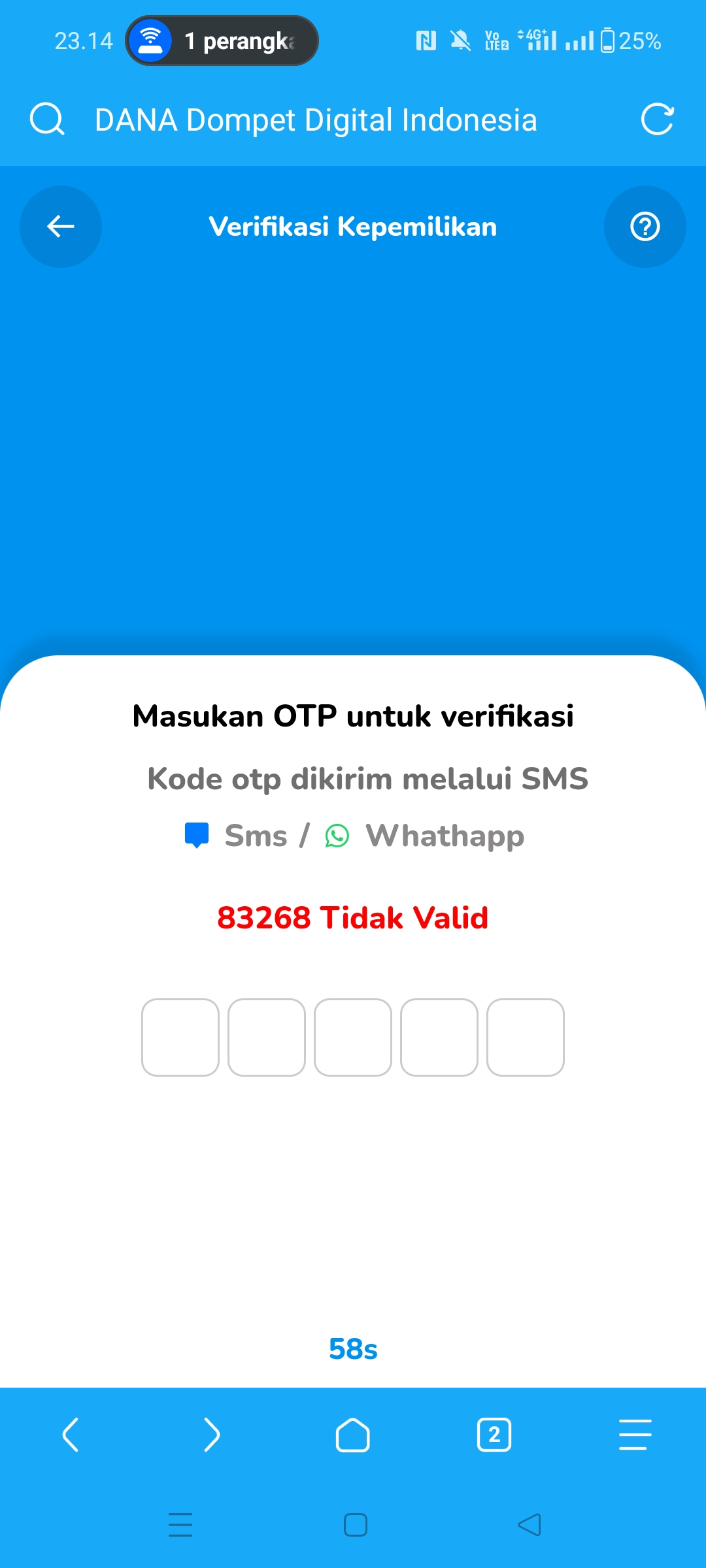The image size is (706, 1568).
Task: Open the DANA Dompet Digital Indonesia address bar
Action: click(x=316, y=120)
